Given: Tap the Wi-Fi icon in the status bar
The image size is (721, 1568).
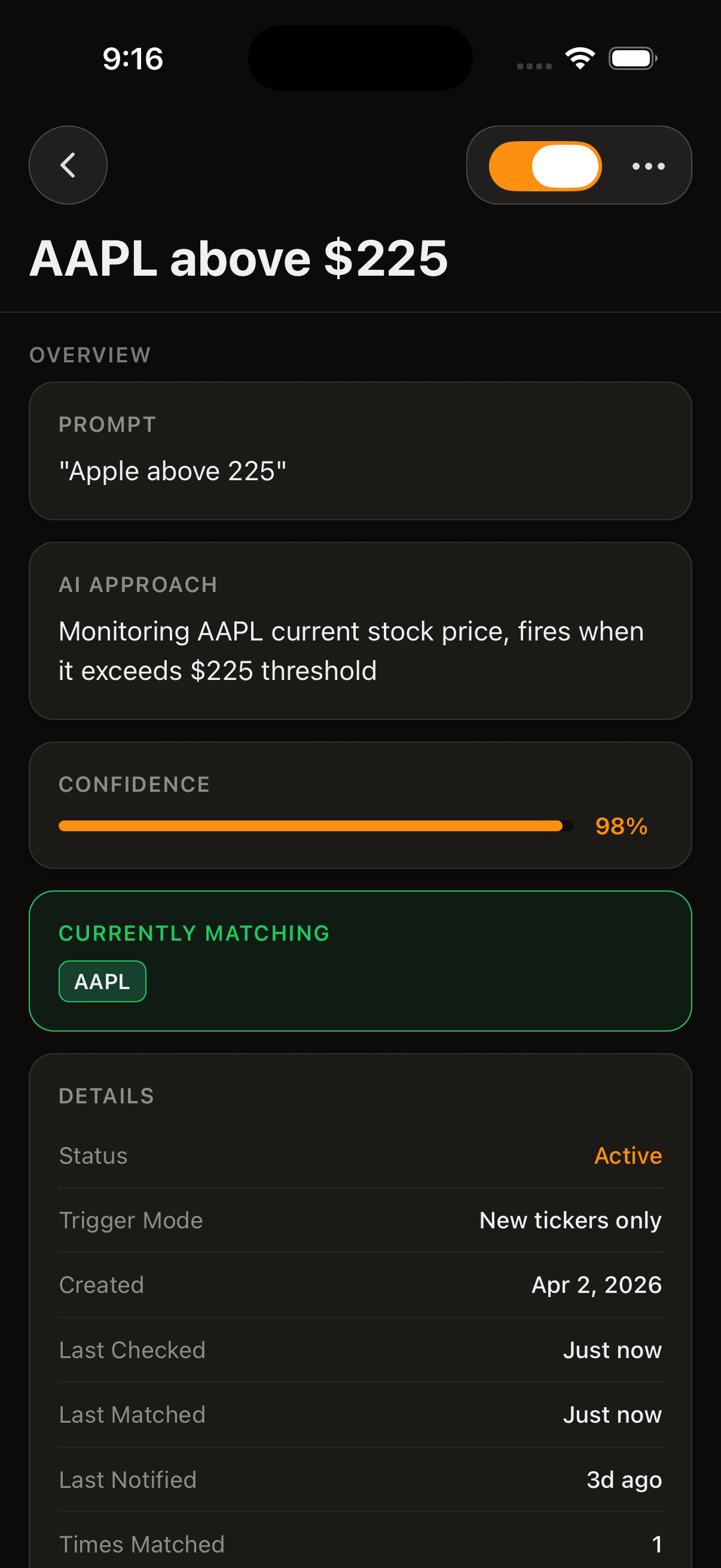Looking at the screenshot, I should pyautogui.click(x=579, y=57).
